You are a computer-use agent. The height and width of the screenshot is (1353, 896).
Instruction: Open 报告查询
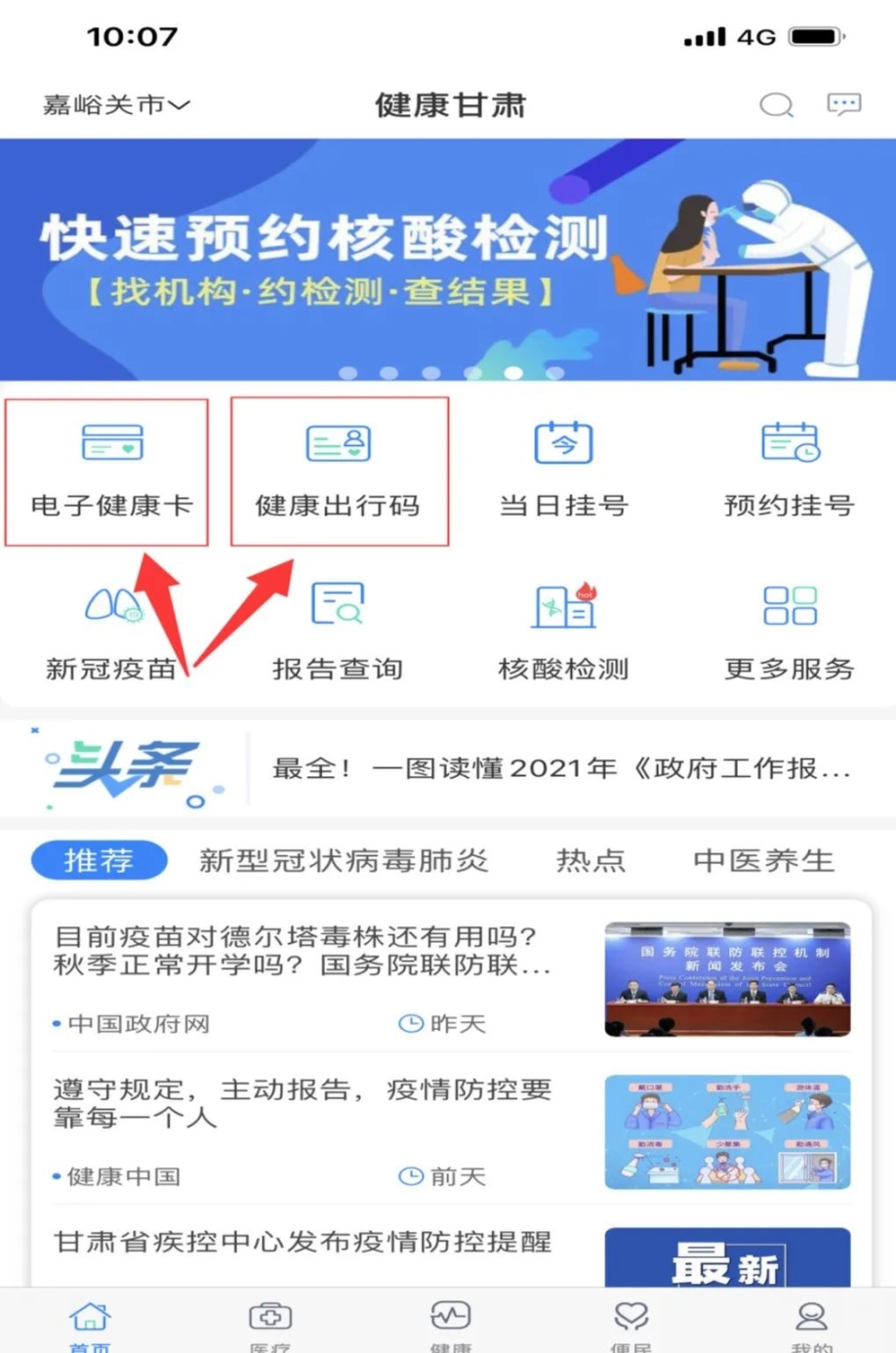(338, 632)
